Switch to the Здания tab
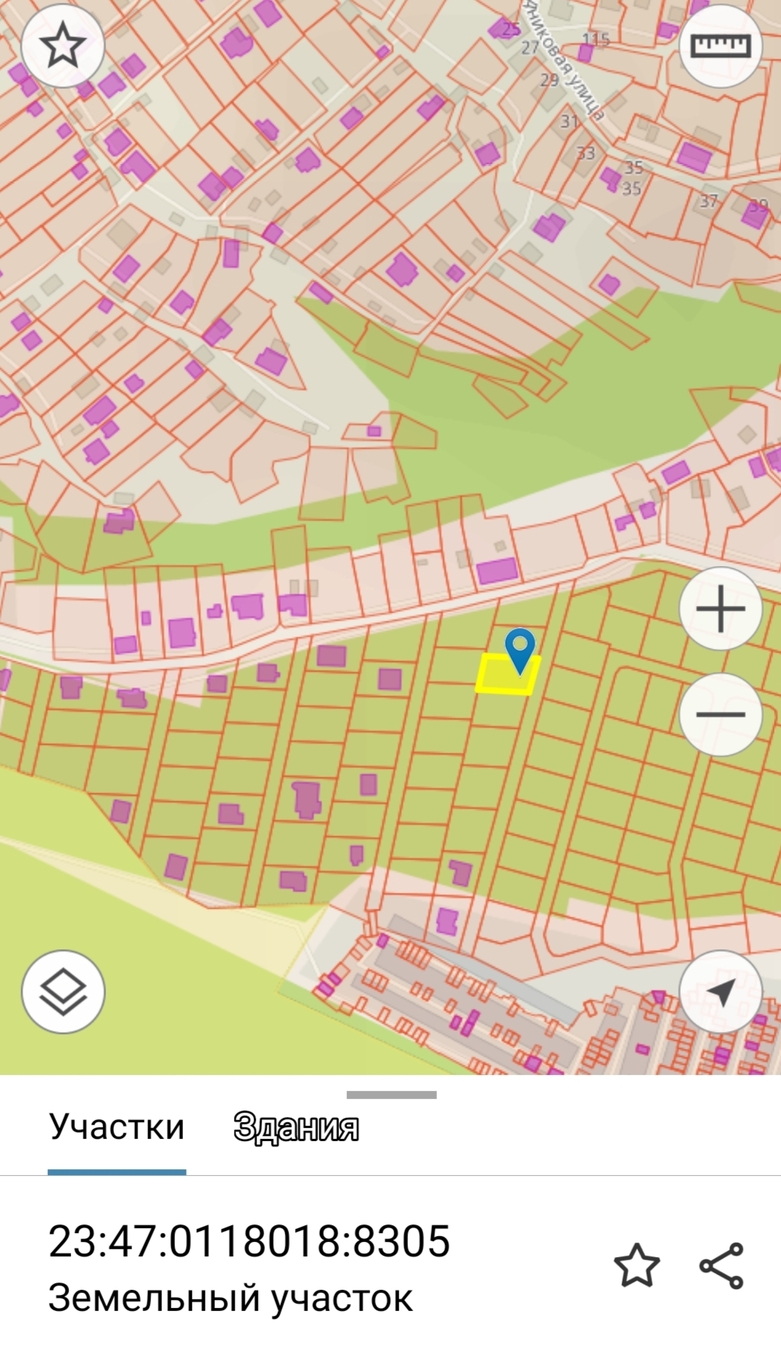The image size is (781, 1350). [x=296, y=1127]
